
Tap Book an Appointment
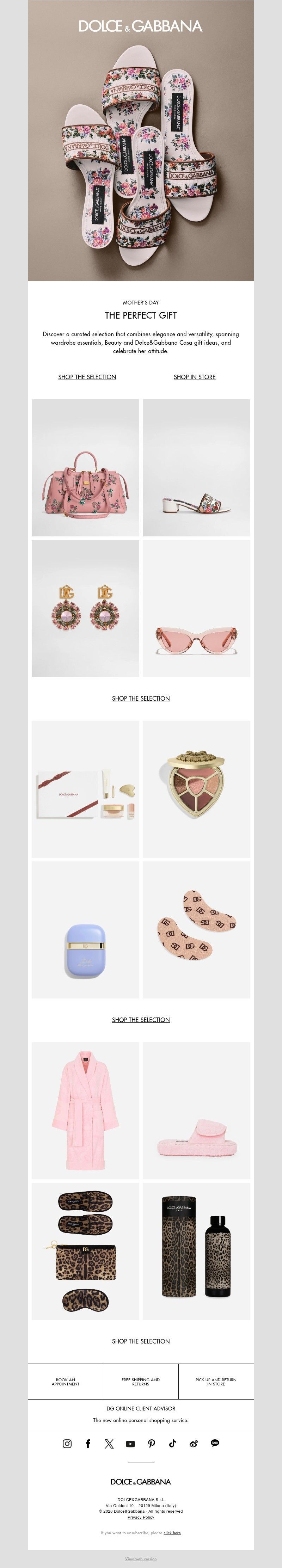click(x=66, y=1382)
